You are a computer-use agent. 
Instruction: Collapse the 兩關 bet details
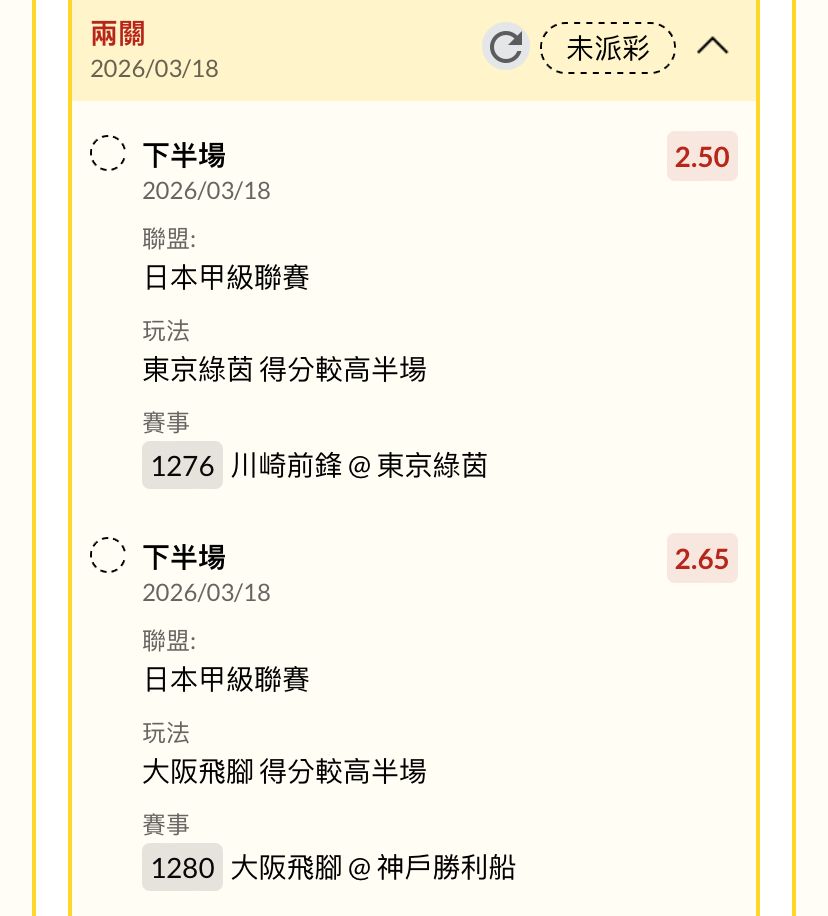click(x=713, y=47)
